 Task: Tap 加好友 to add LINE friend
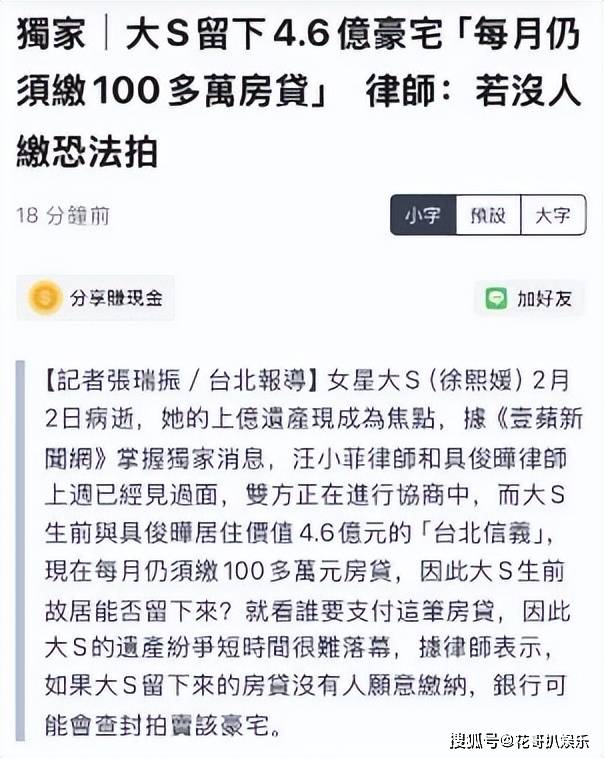tap(531, 298)
